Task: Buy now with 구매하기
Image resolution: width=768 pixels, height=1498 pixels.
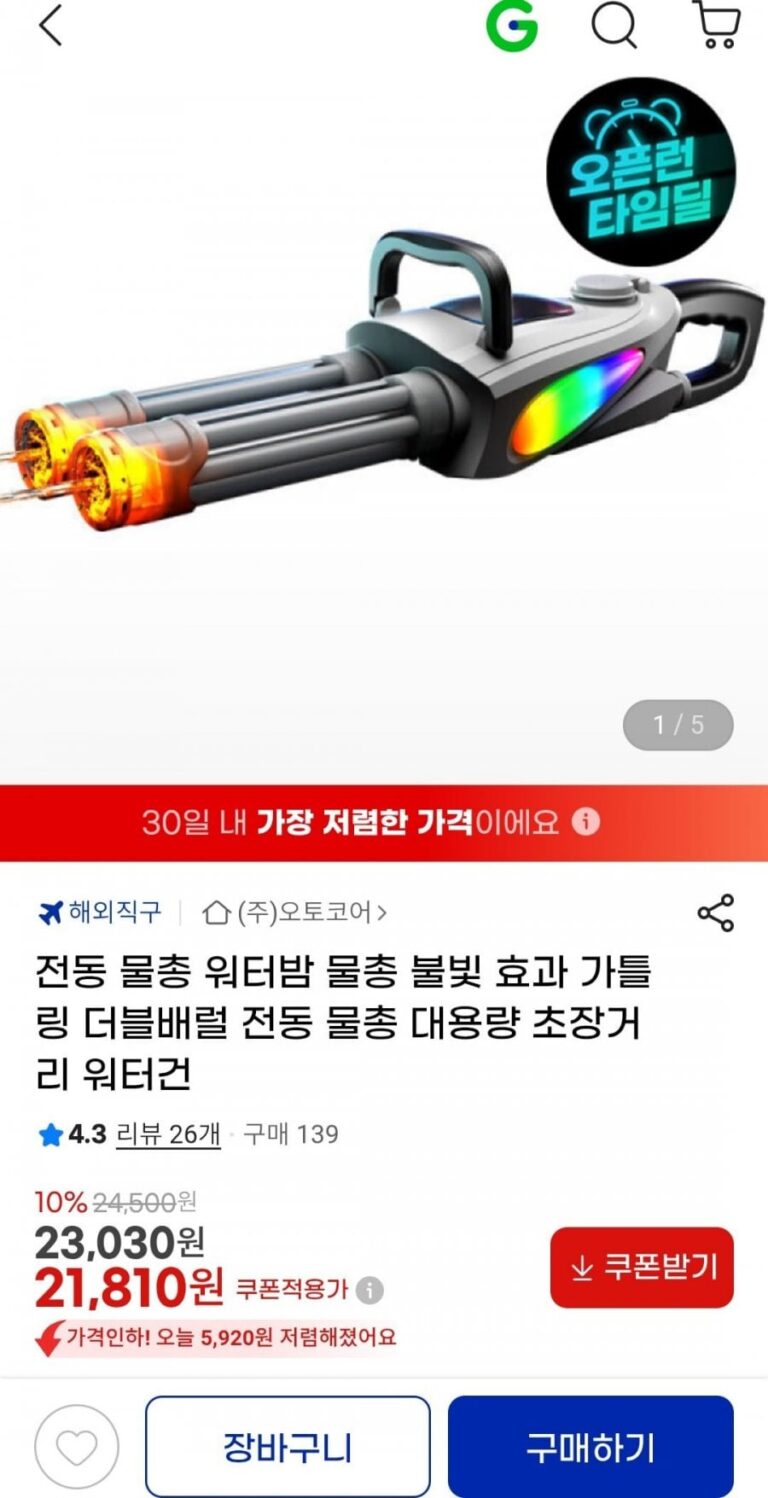Action: [590, 1446]
